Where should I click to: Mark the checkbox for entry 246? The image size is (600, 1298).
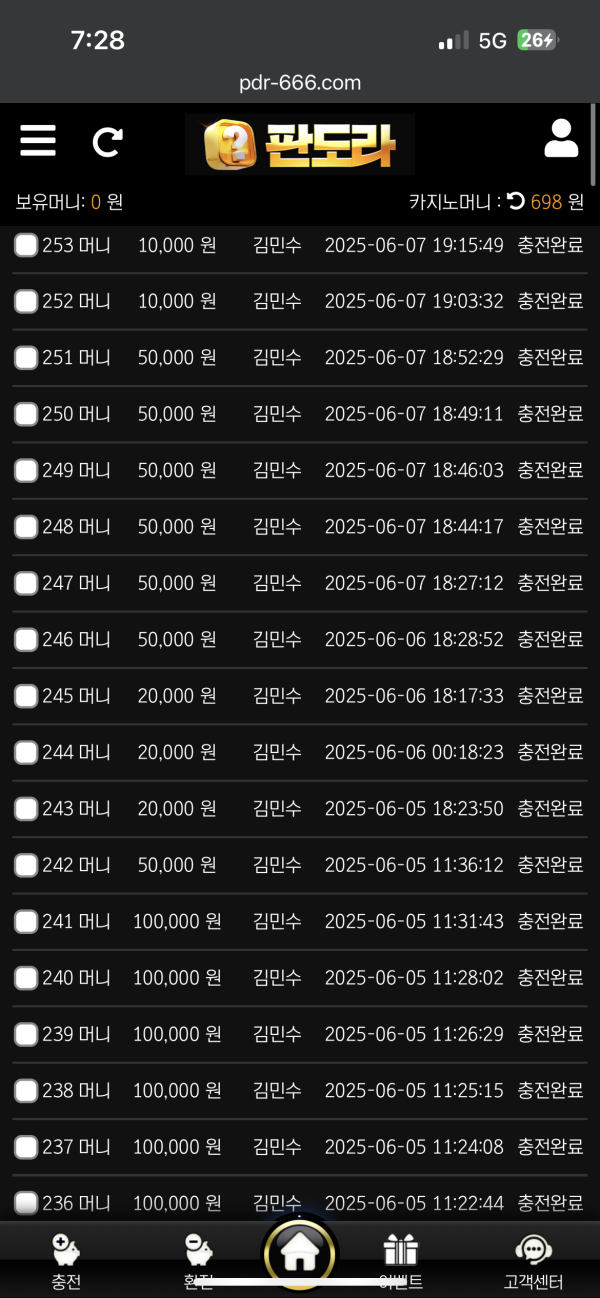[26, 640]
